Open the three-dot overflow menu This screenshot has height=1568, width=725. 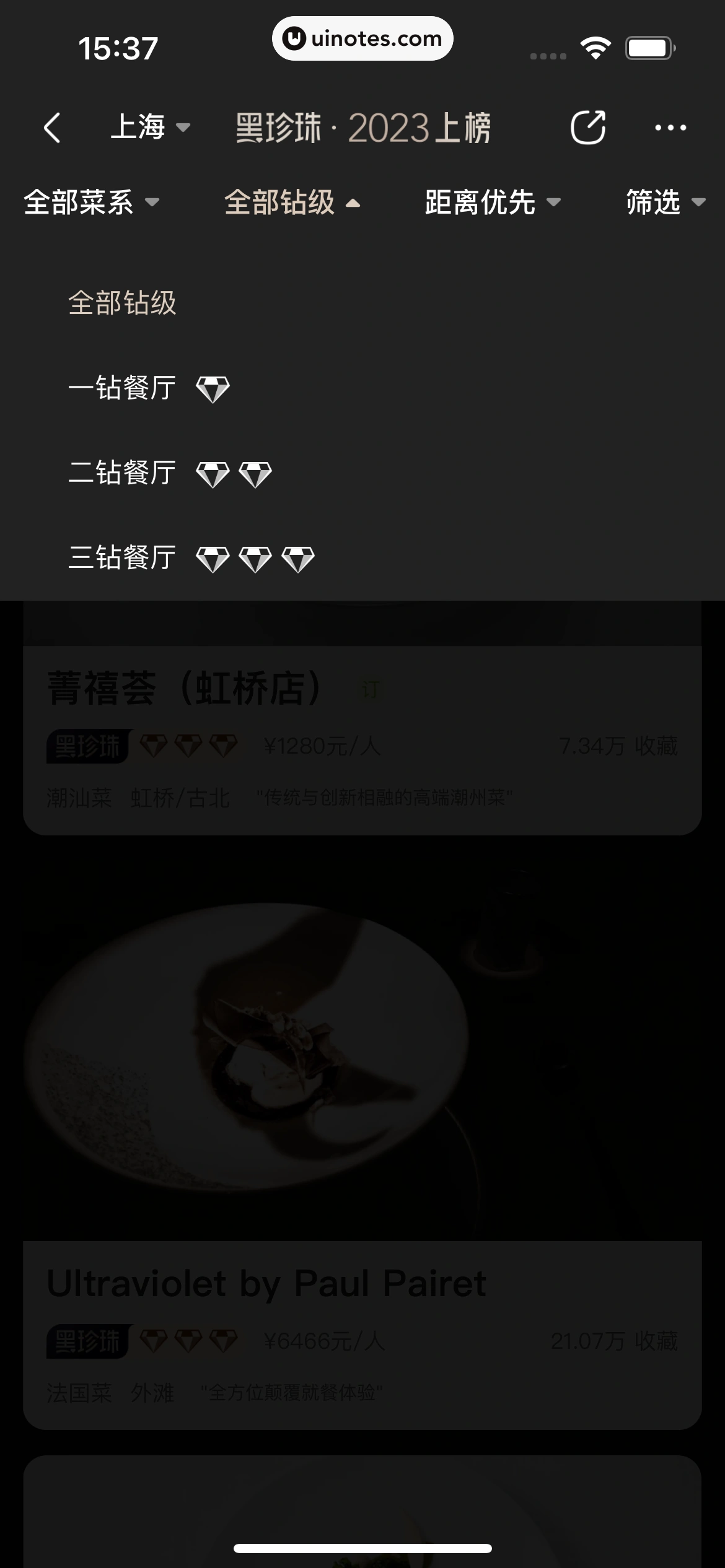[x=670, y=128]
